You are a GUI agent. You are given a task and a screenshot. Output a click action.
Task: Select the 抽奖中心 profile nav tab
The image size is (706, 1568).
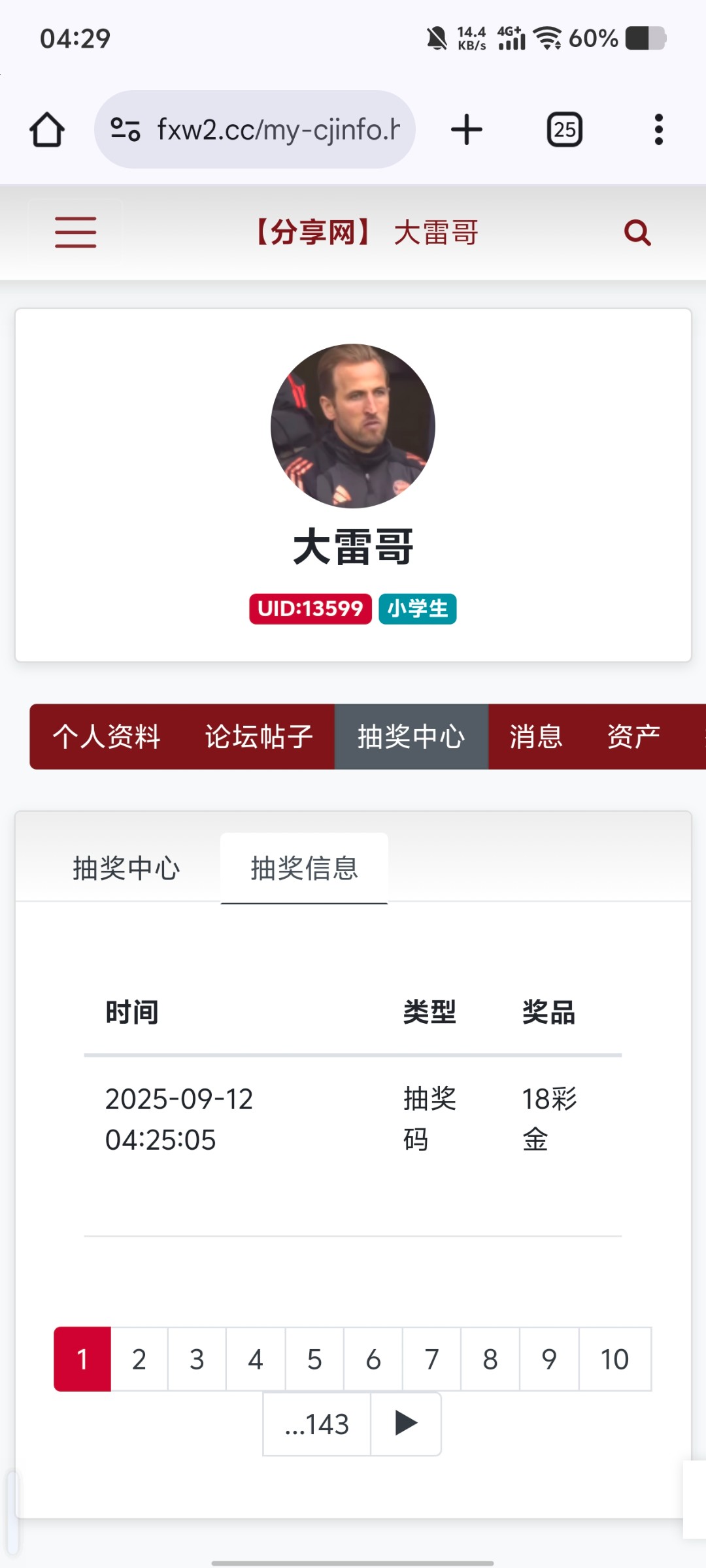411,736
